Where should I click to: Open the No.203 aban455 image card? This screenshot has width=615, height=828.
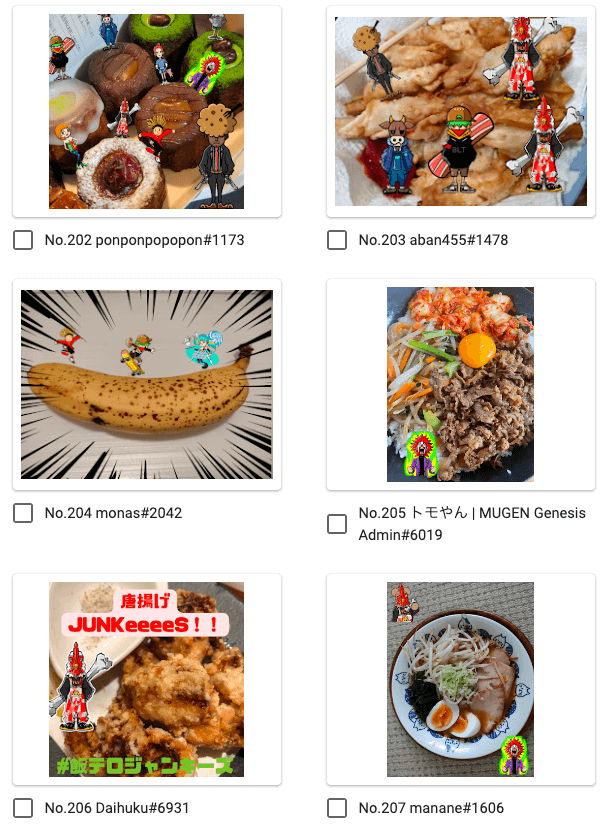[460, 111]
